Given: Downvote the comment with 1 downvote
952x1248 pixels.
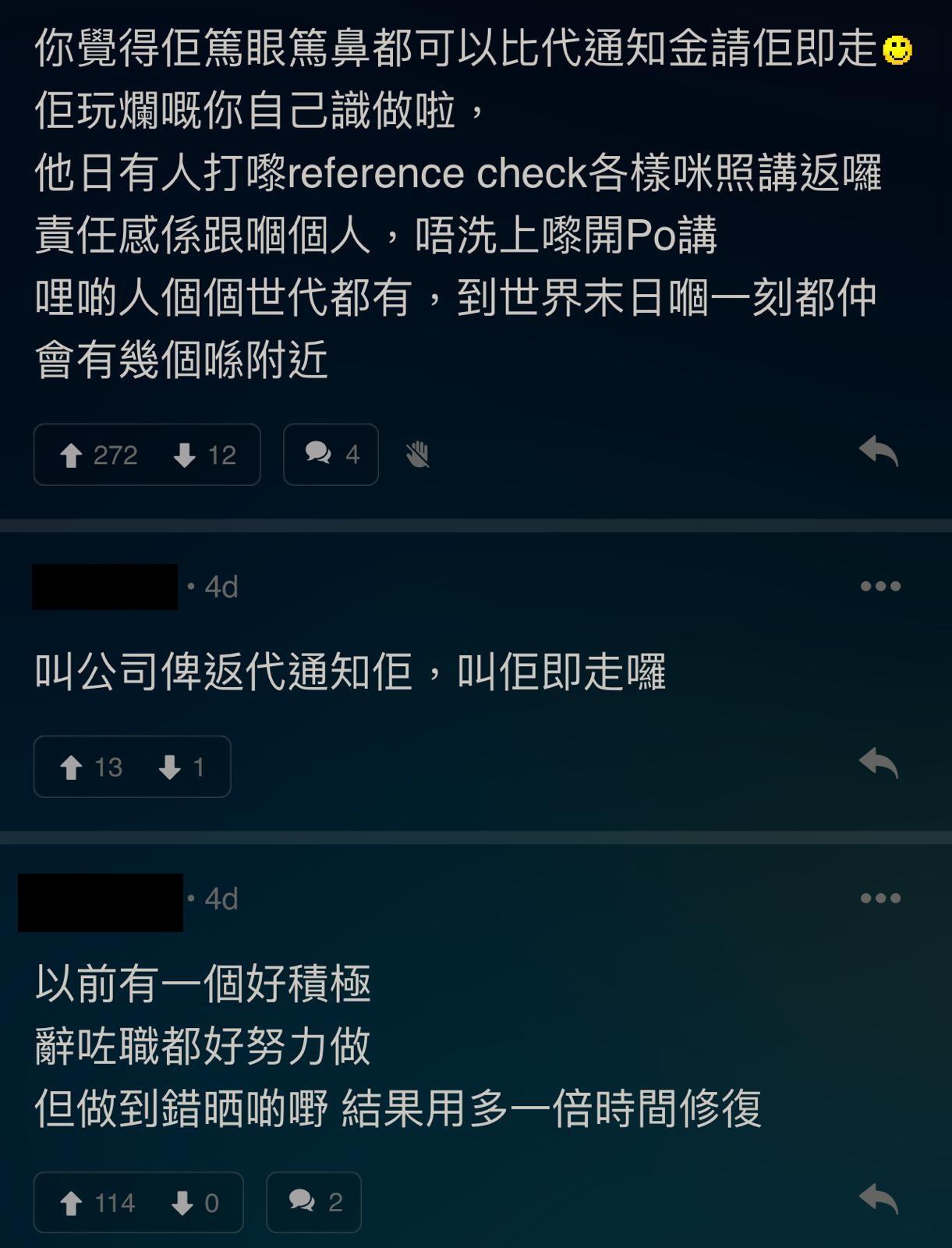Looking at the screenshot, I should pos(170,768).
